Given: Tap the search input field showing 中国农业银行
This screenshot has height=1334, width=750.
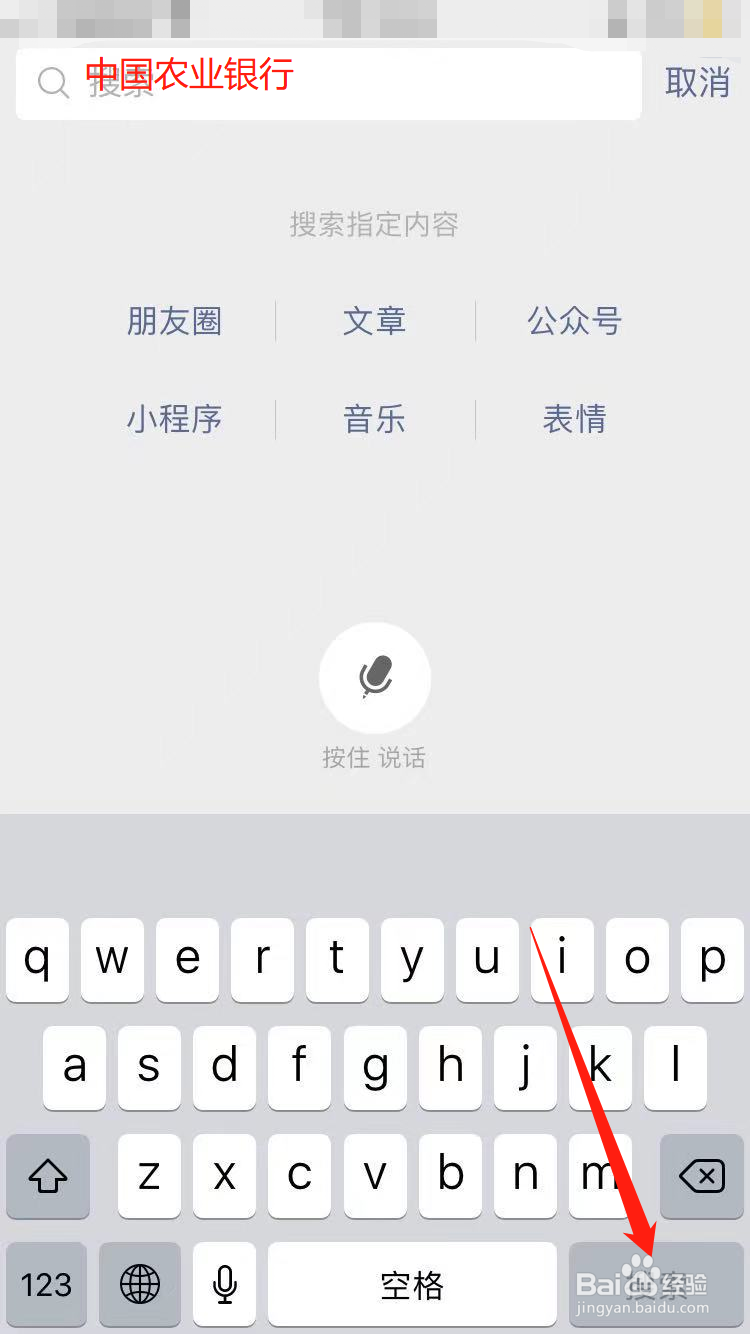Looking at the screenshot, I should tap(328, 84).
